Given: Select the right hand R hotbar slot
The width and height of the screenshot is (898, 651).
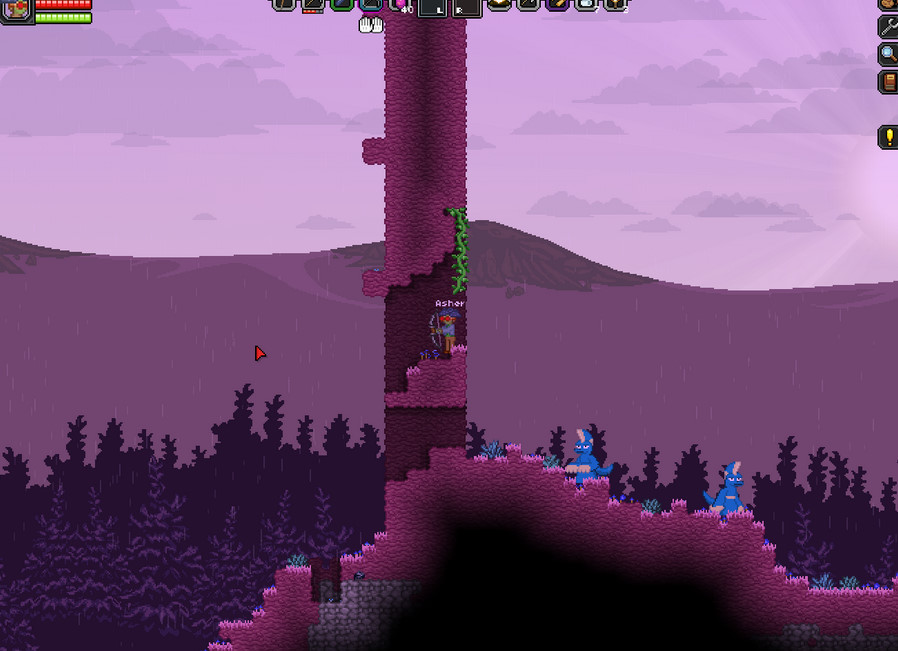Looking at the screenshot, I should 467,7.
